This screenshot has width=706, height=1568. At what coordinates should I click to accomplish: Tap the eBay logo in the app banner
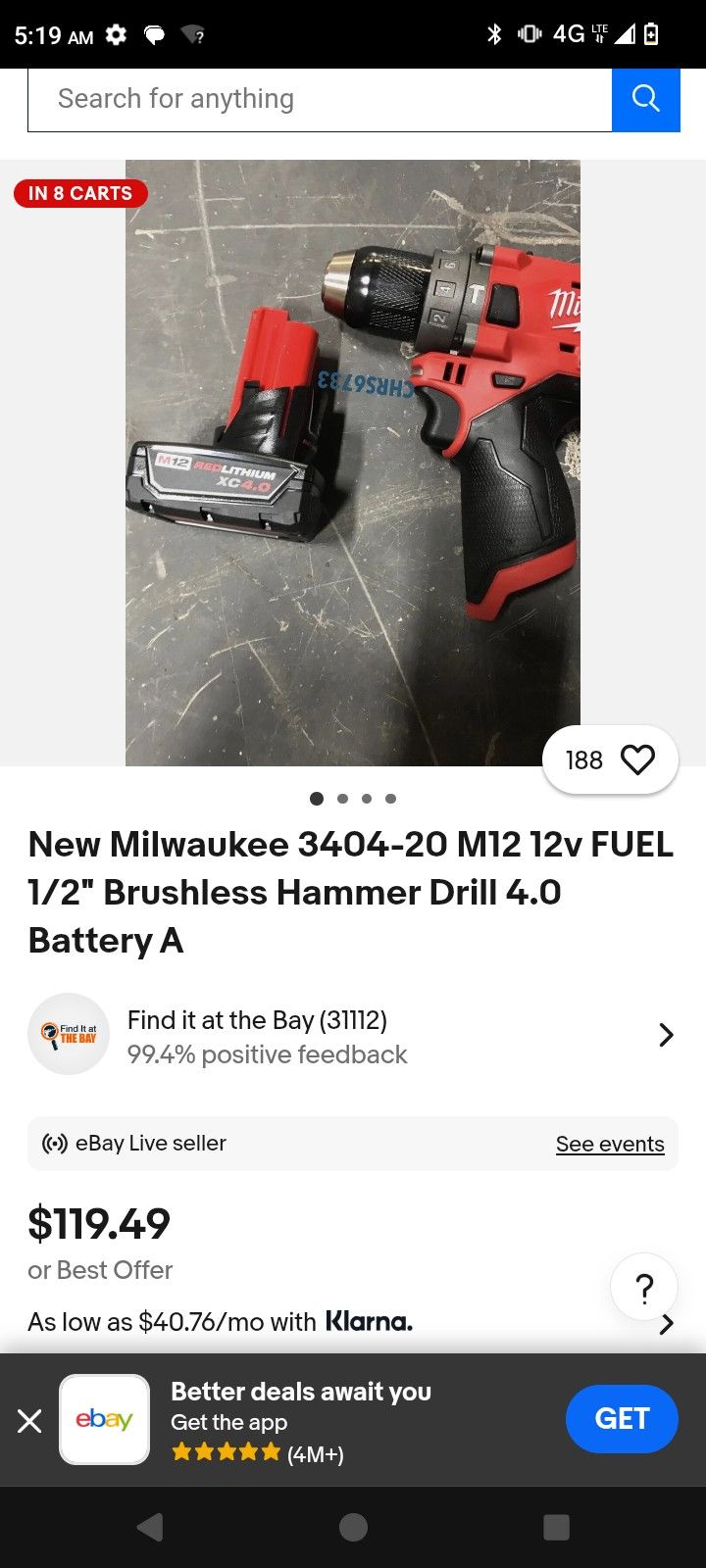tap(104, 1418)
